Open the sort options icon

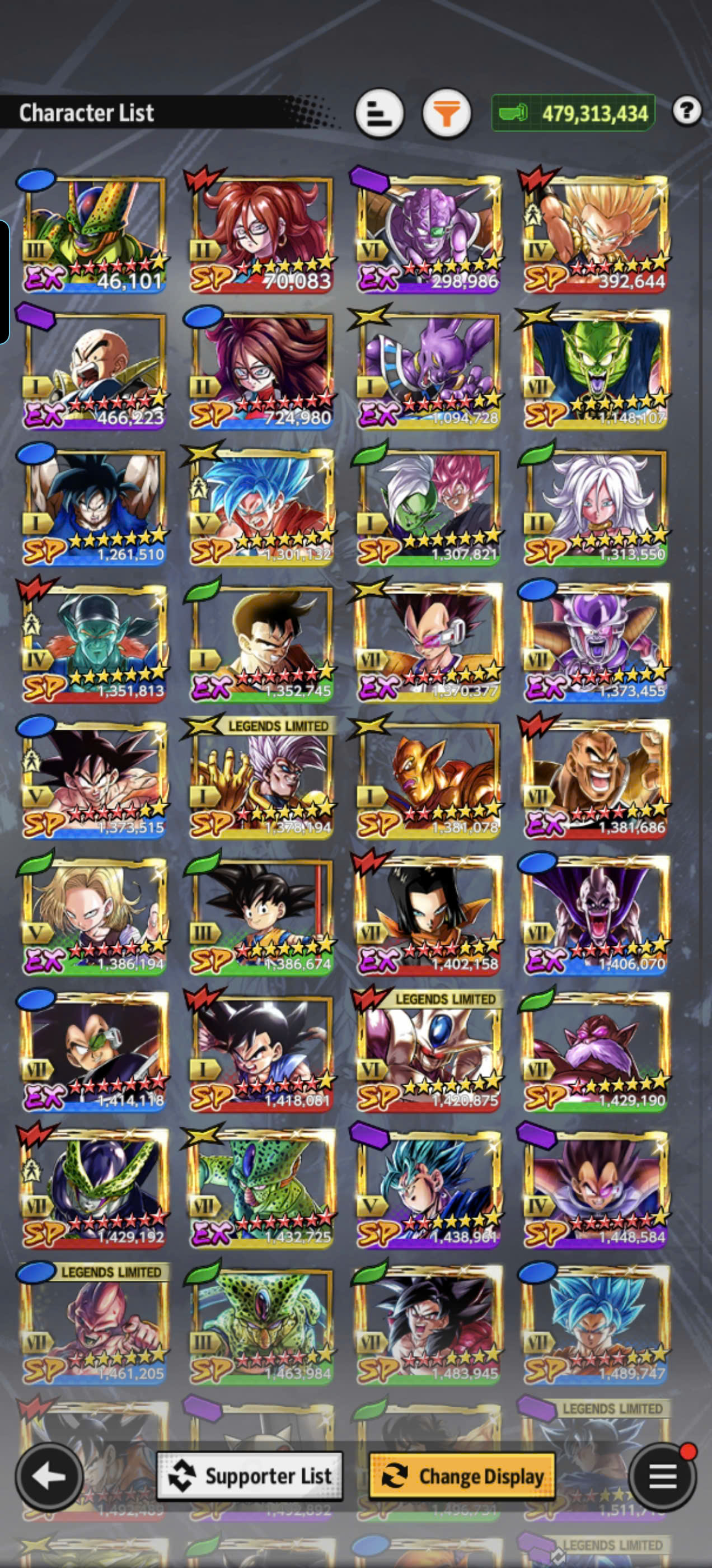[x=379, y=113]
